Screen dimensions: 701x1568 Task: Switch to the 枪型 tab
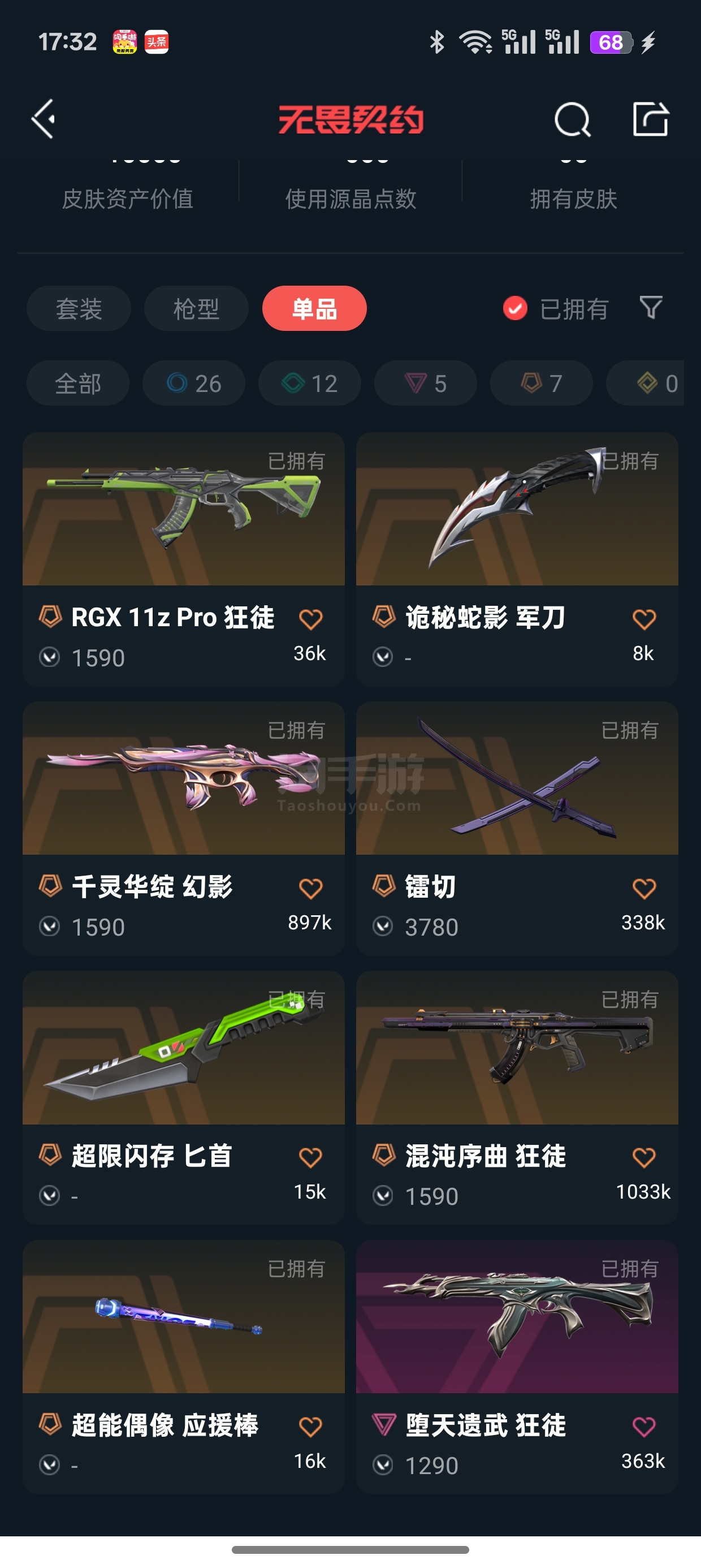coord(196,308)
